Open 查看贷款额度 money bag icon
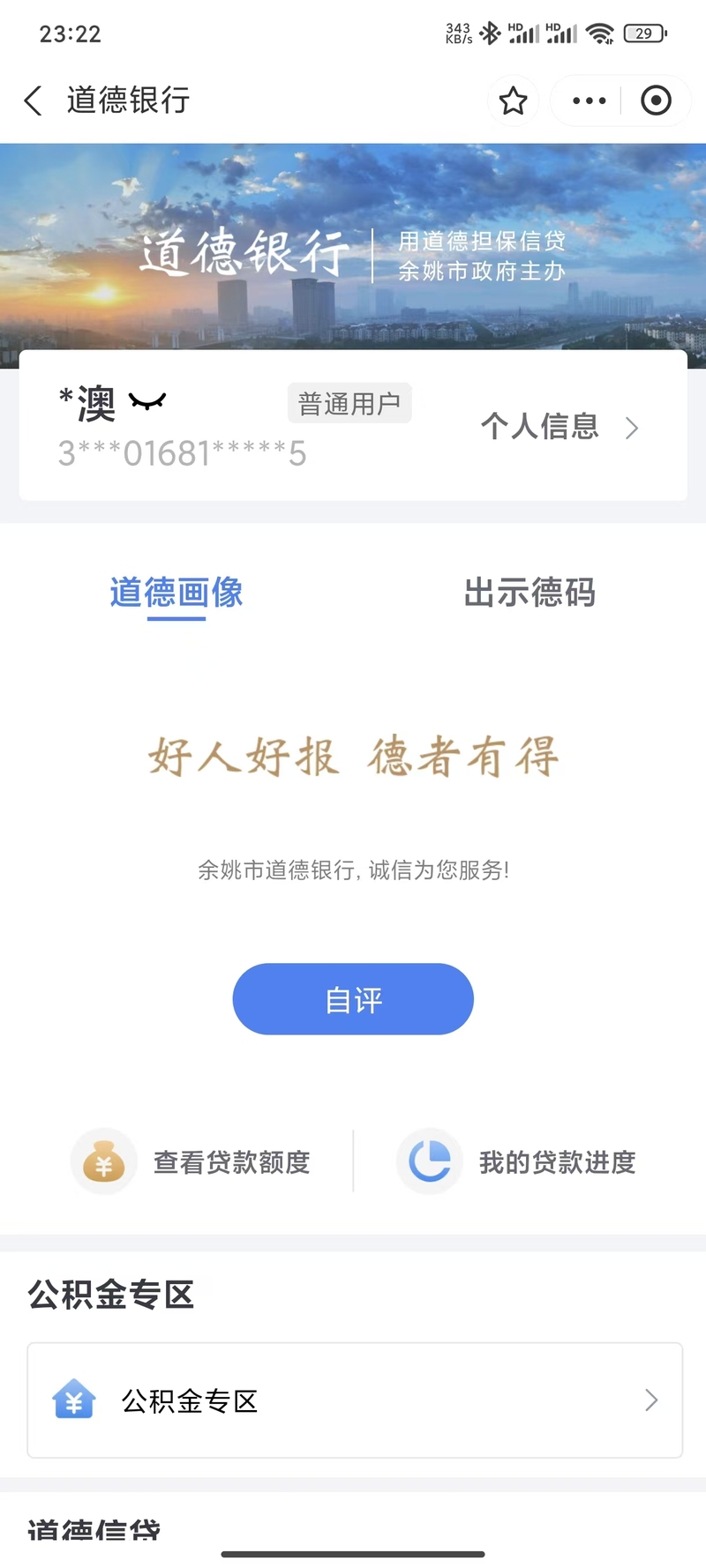This screenshot has height=1568, width=706. point(104,1161)
